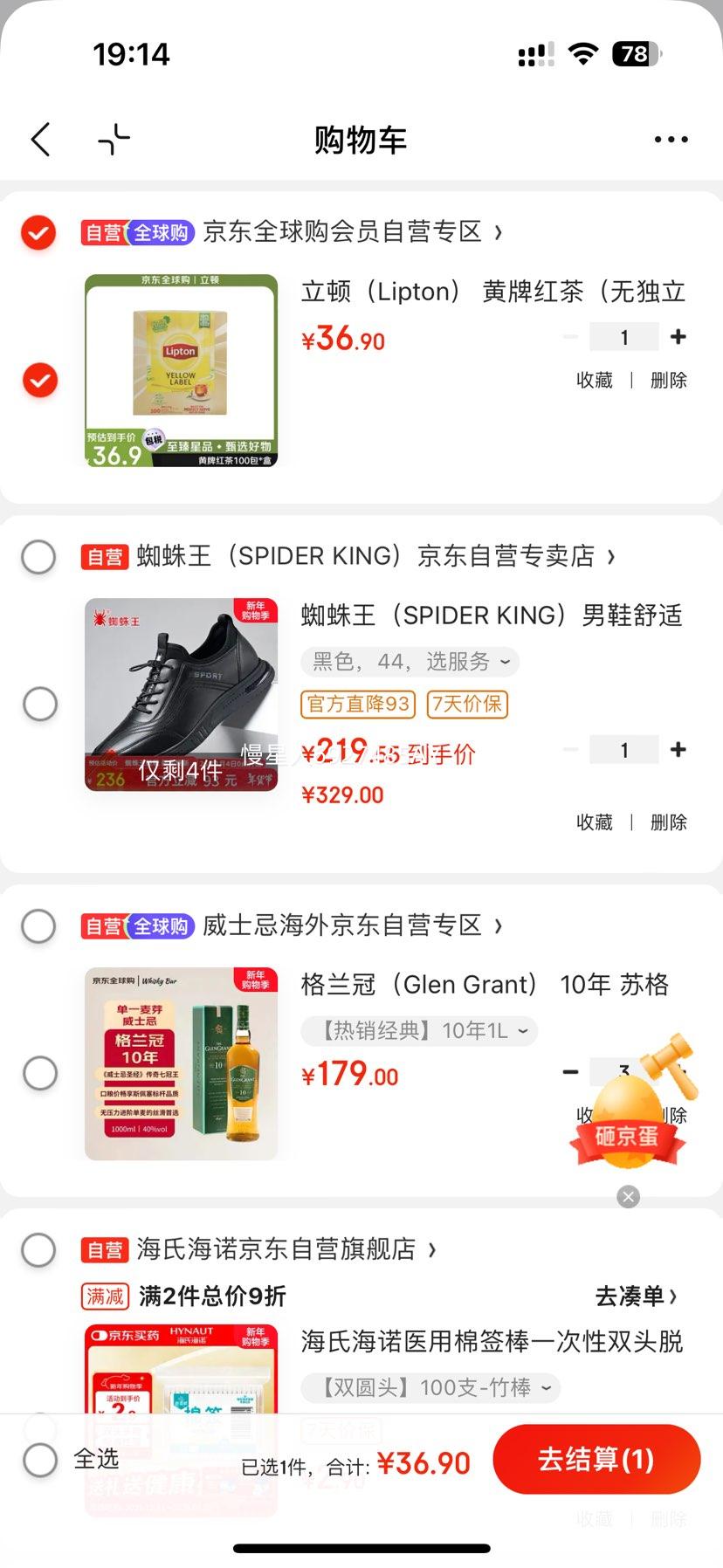Enable the 全选 select-all checkbox
Viewport: 723px width, 1568px height.
[39, 1461]
